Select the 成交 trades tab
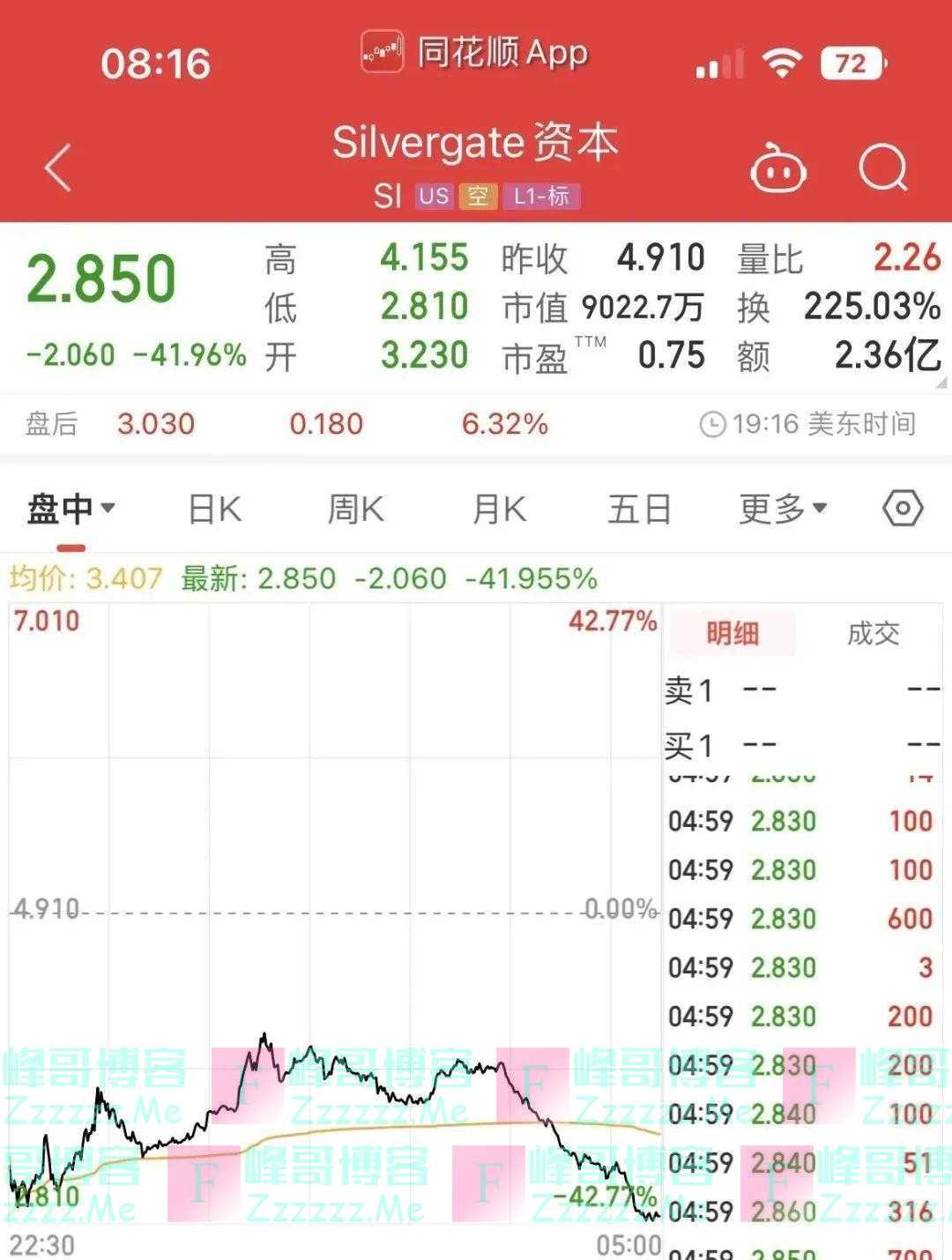The image size is (952, 1260). pyautogui.click(x=873, y=633)
